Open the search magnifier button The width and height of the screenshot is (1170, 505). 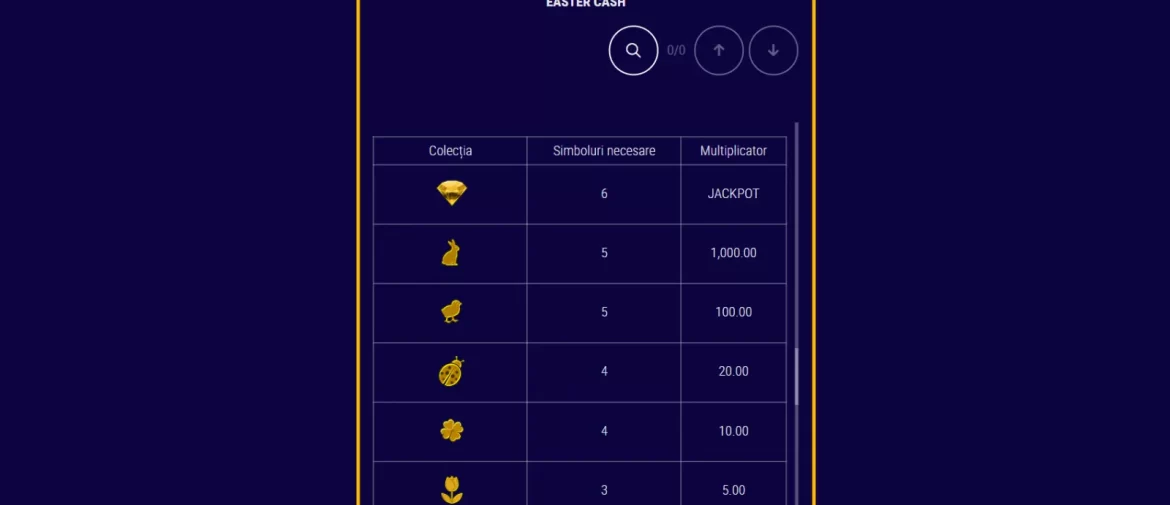[x=634, y=51]
